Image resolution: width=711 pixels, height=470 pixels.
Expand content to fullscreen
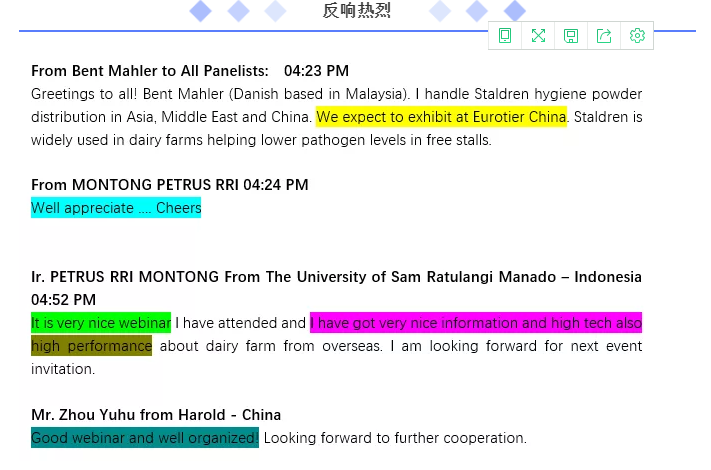[x=538, y=36]
